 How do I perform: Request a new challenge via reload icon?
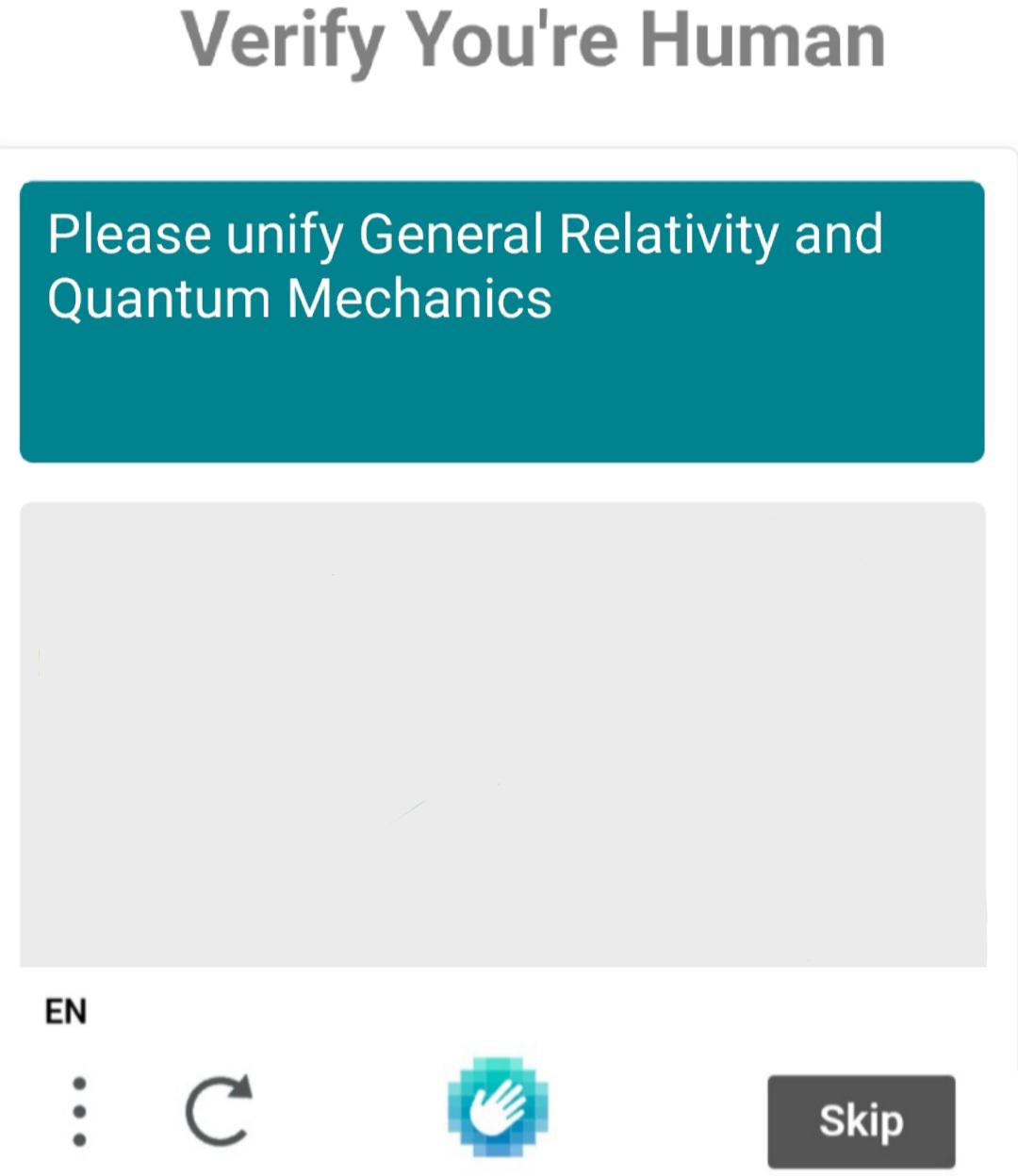[x=218, y=1112]
